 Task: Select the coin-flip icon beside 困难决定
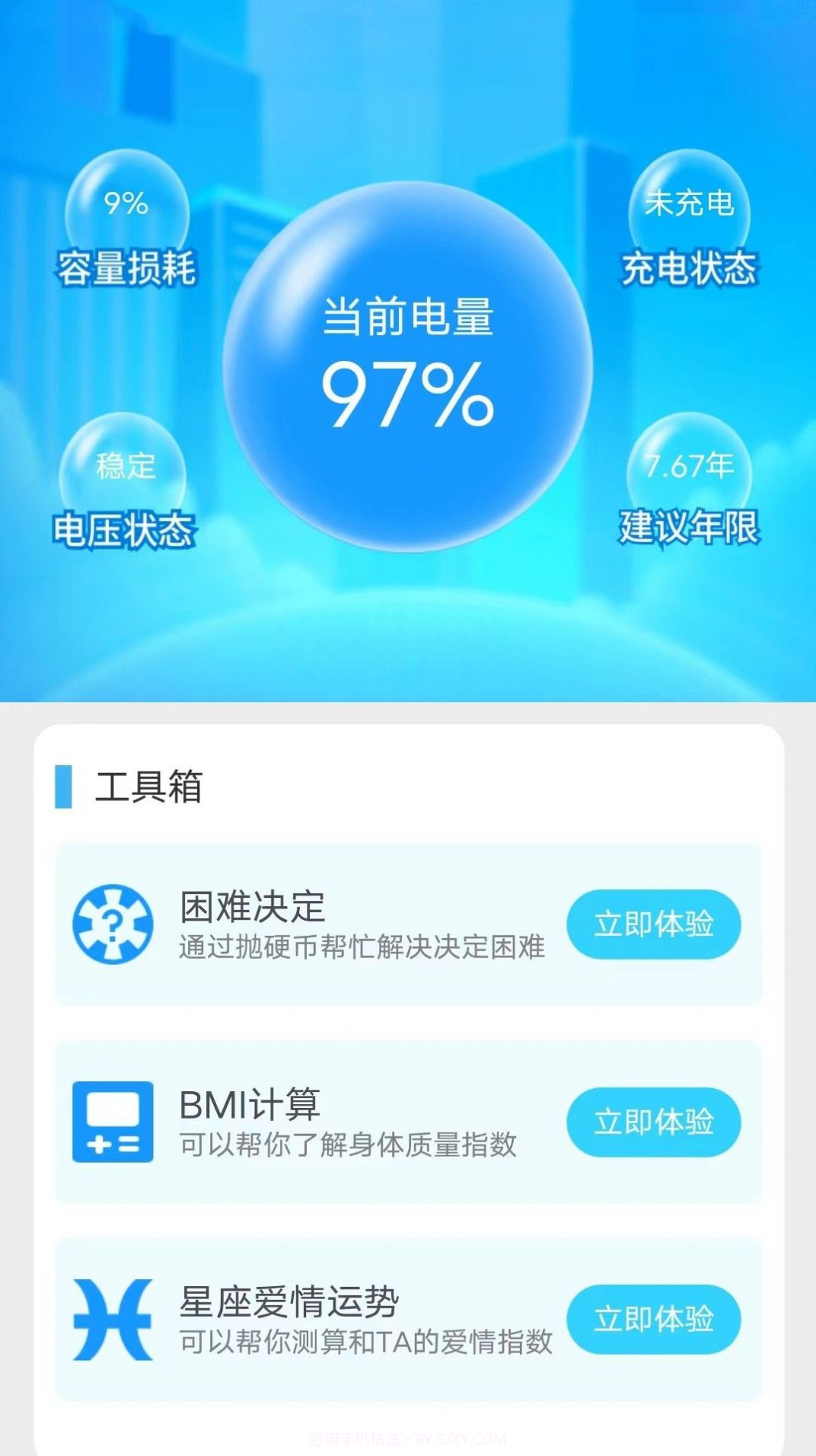tap(113, 924)
